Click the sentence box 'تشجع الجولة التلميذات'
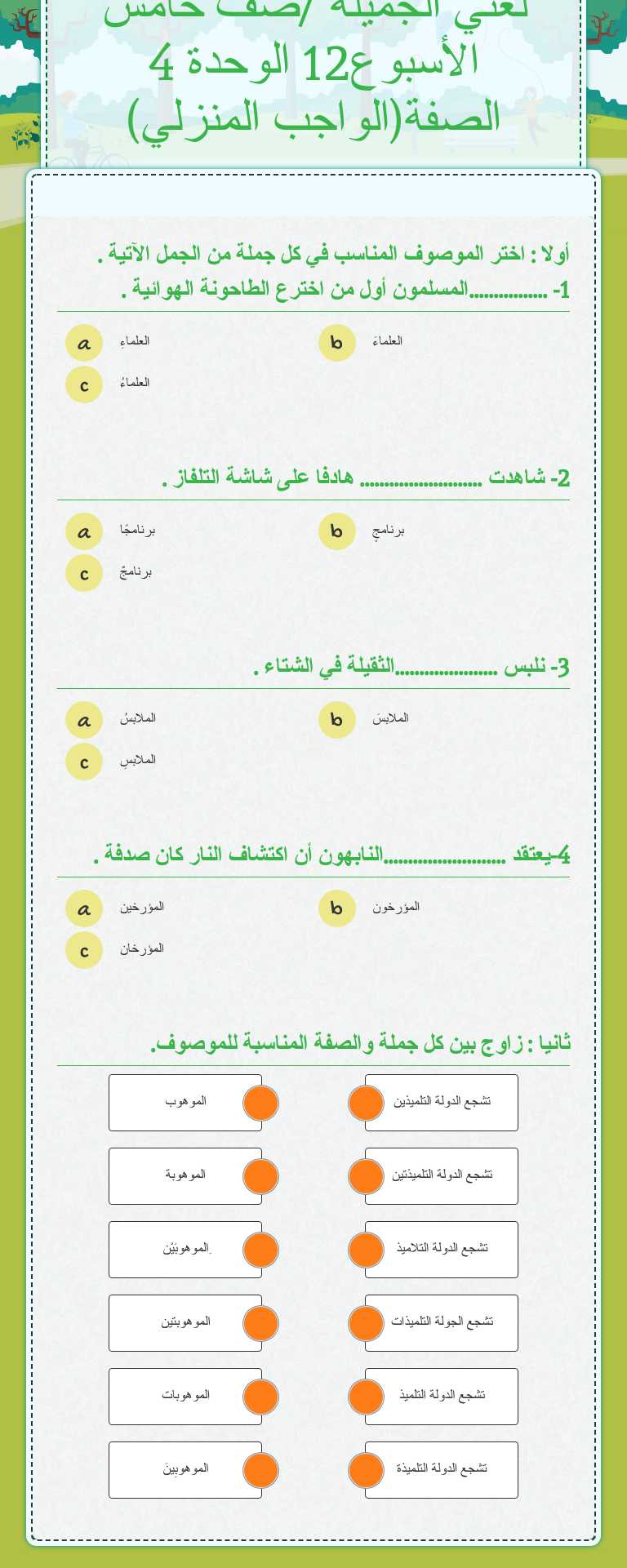The image size is (627, 1568). click(x=441, y=1322)
